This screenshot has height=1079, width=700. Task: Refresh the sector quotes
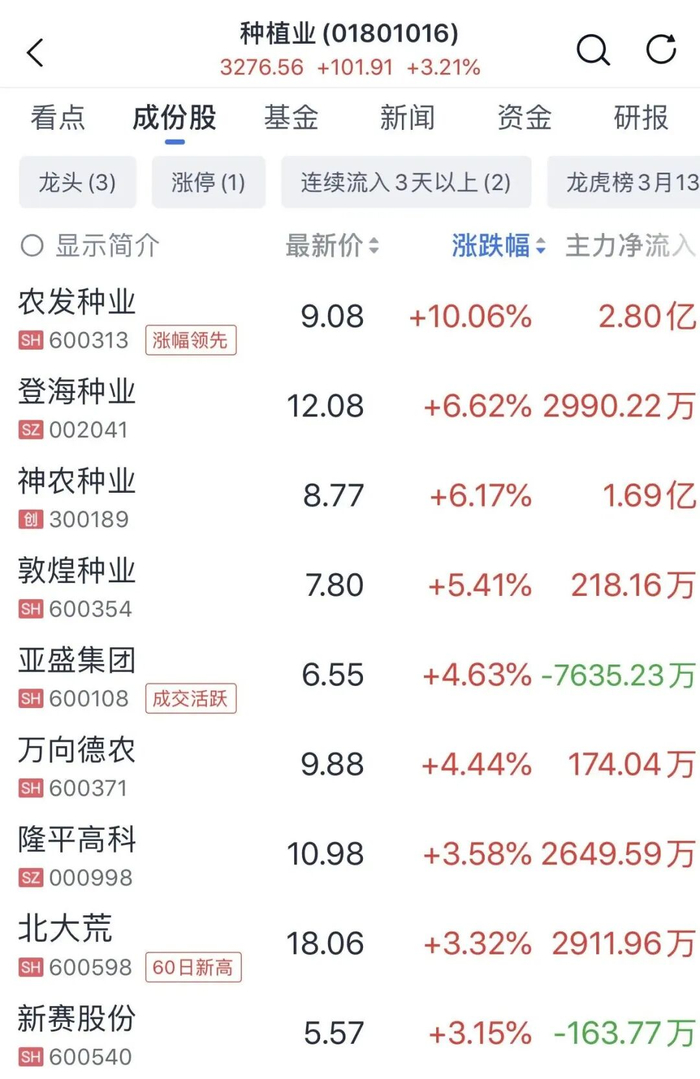tap(661, 49)
